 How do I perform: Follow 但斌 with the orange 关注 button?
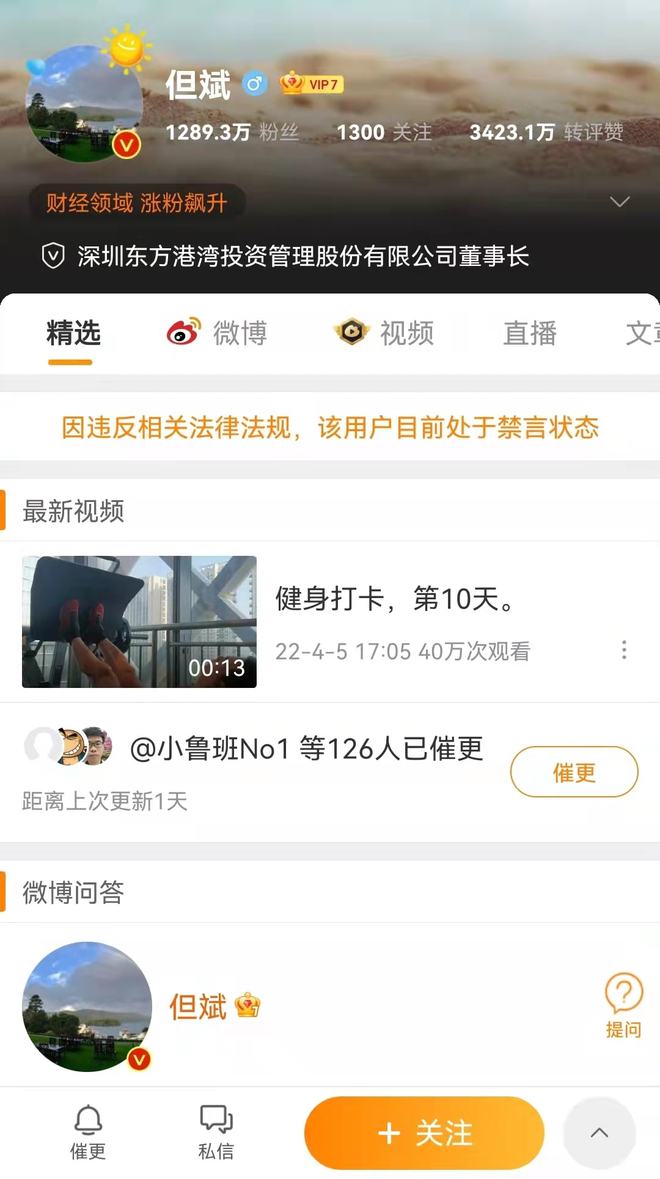[424, 1133]
